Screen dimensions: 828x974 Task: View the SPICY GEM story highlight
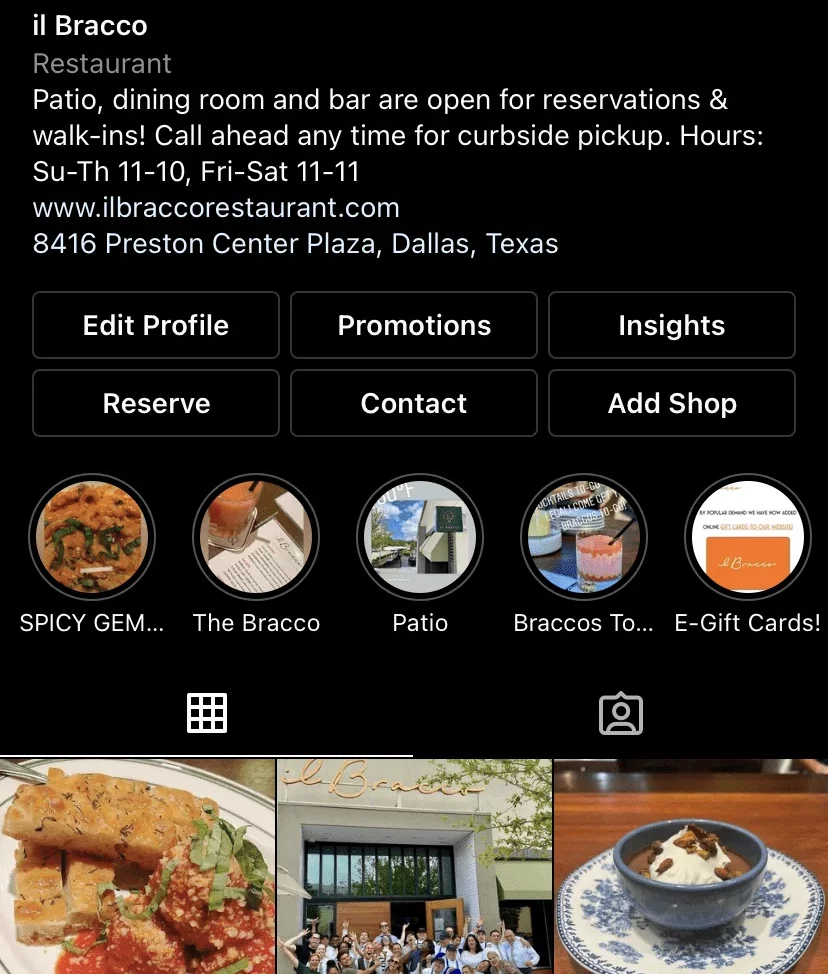tap(91, 537)
